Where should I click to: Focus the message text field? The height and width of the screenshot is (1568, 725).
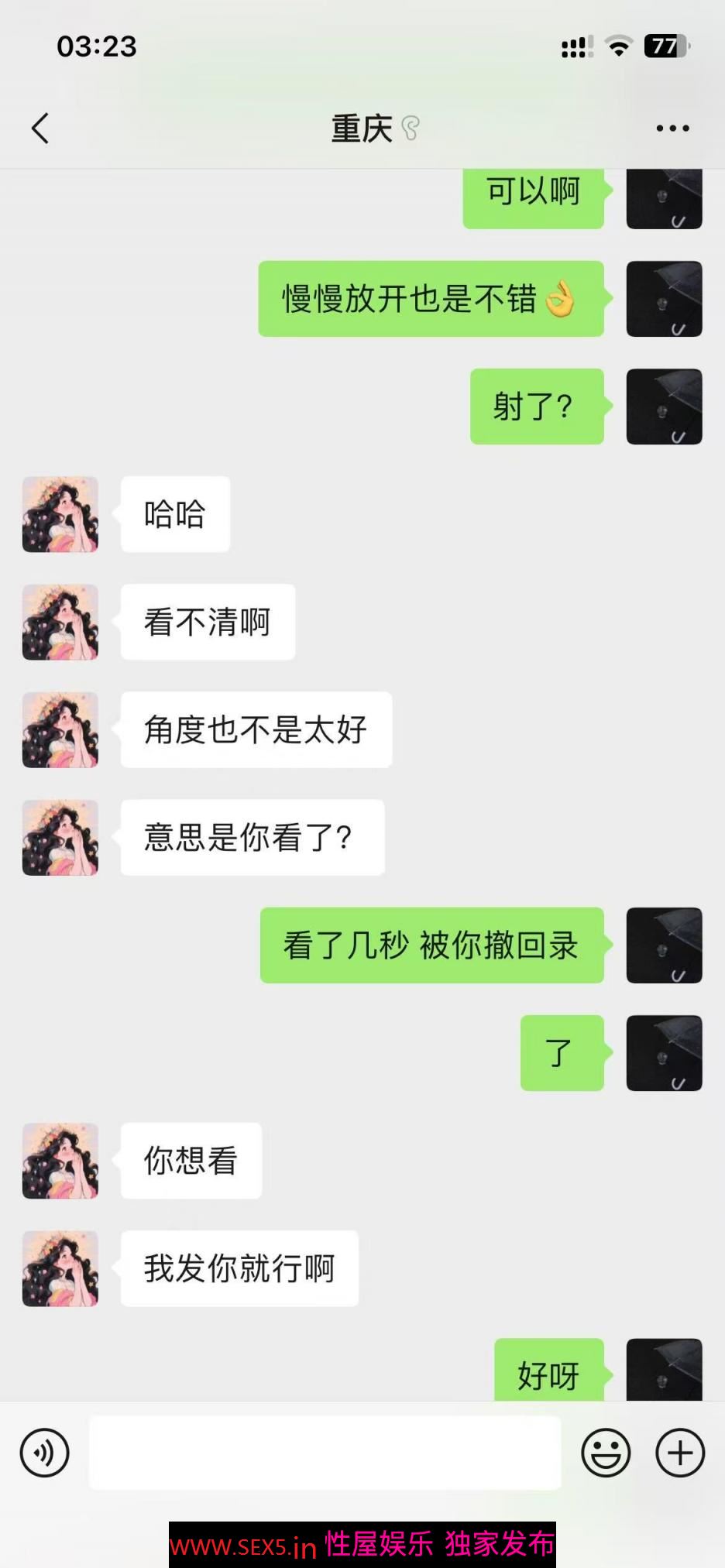[x=325, y=1453]
